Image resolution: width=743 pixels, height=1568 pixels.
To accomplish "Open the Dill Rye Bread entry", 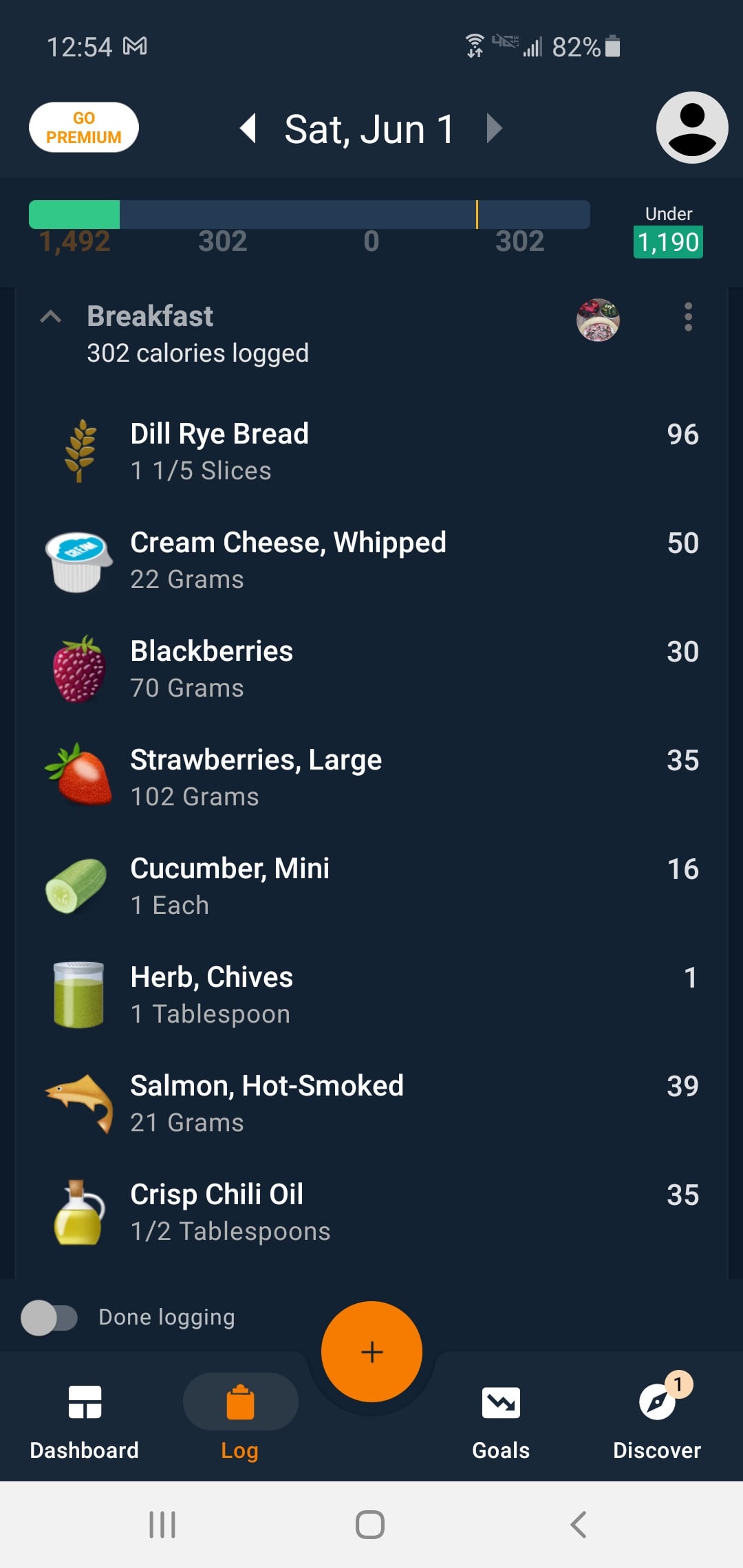I will 371,452.
